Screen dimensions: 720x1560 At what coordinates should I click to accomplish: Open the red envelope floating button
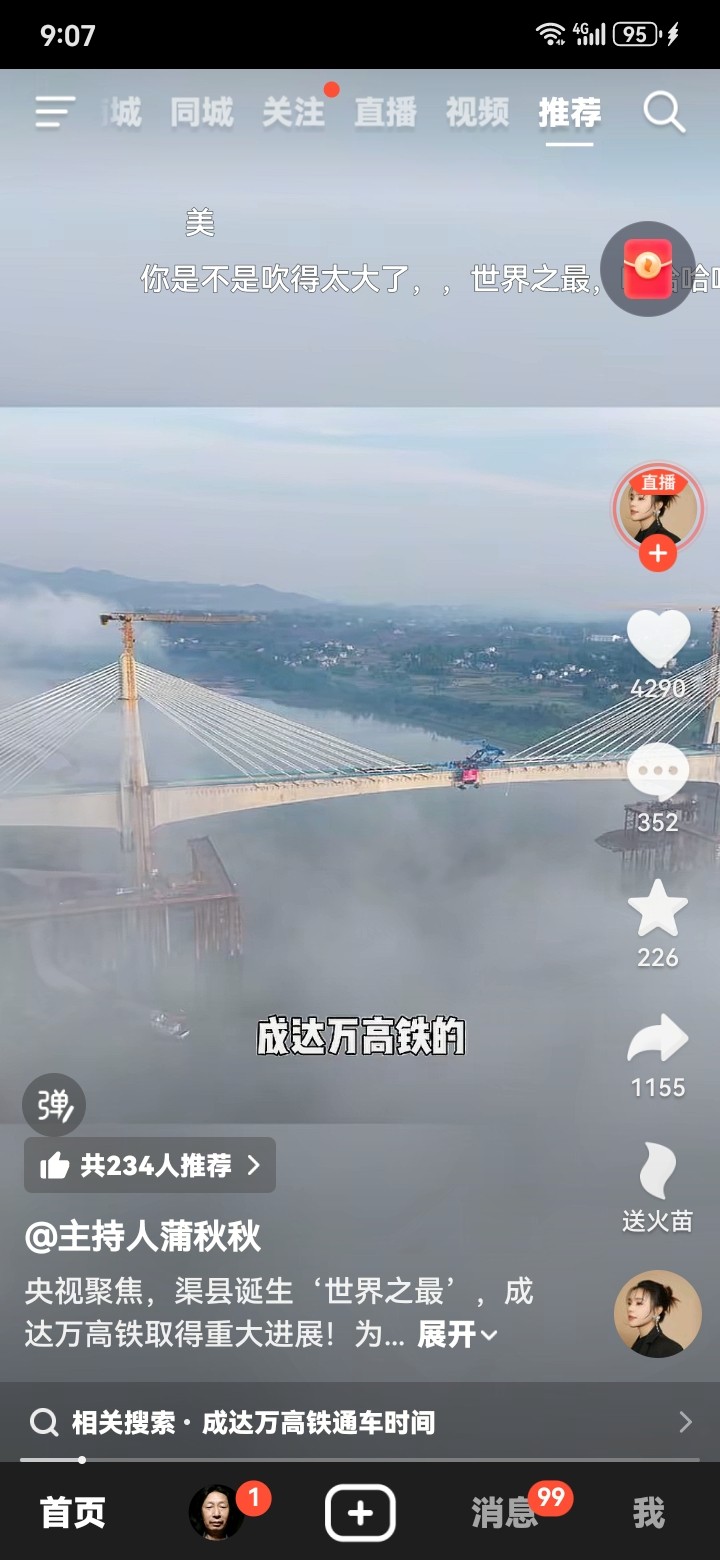648,268
